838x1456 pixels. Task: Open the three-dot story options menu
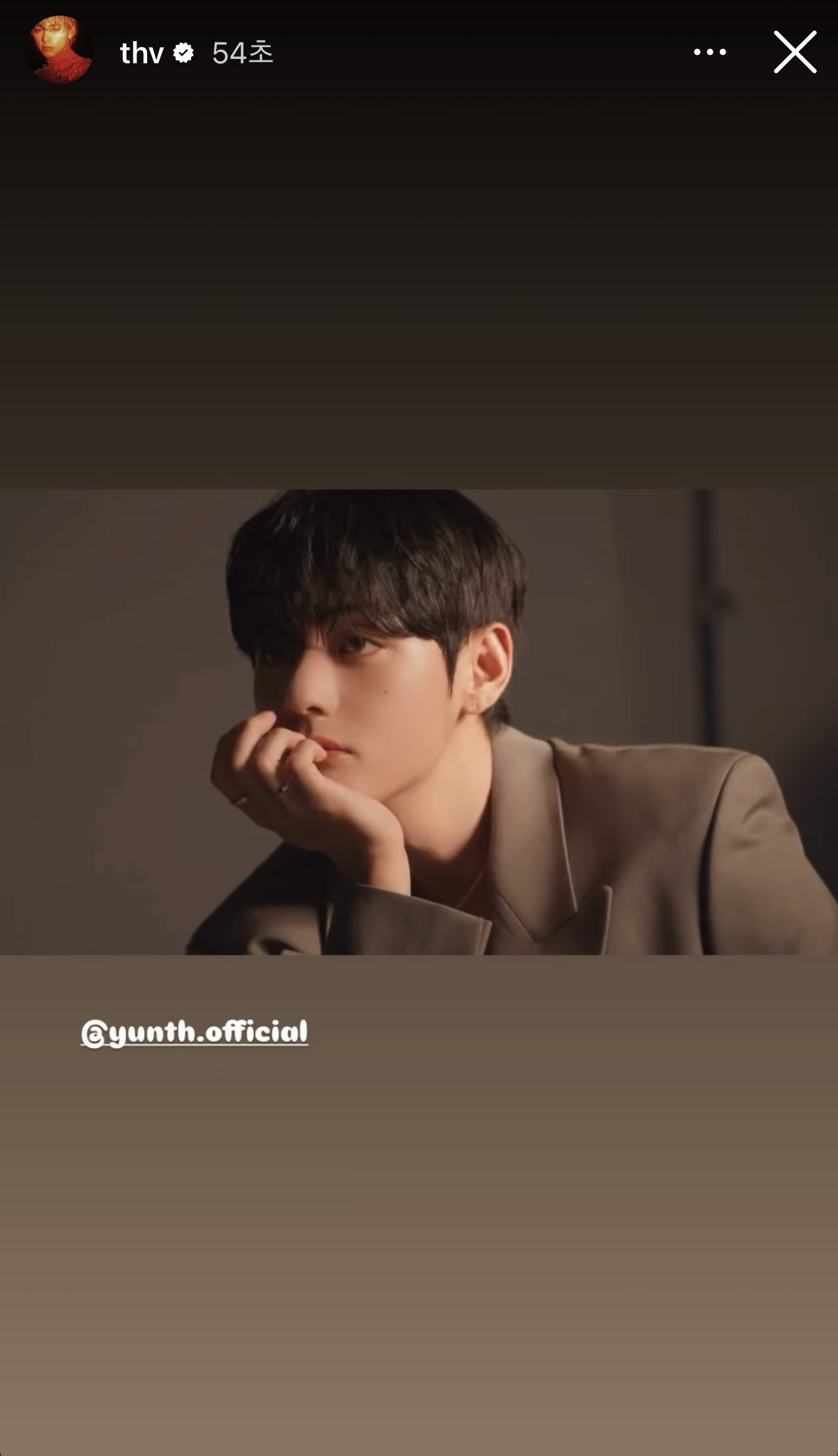(709, 52)
